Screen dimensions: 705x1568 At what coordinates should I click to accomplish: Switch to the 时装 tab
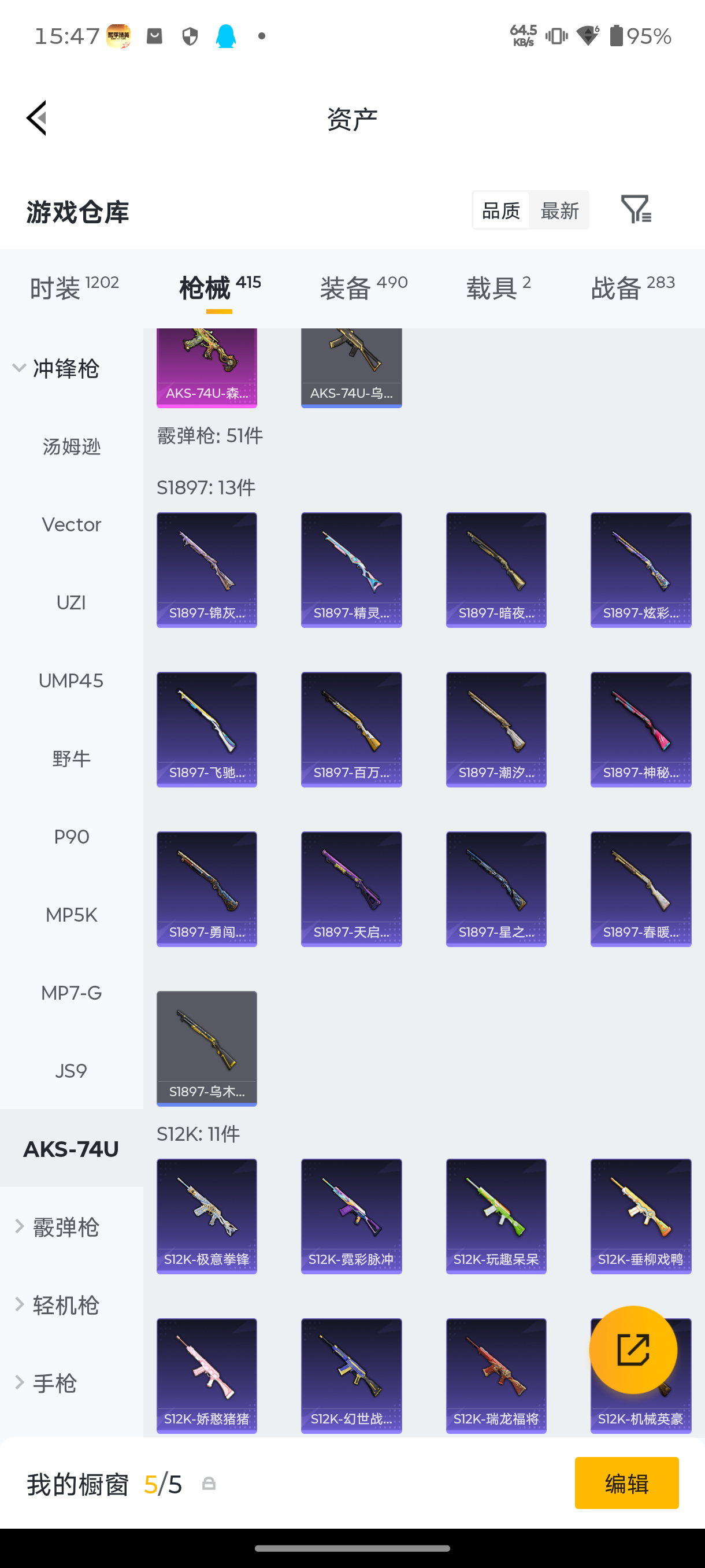74,287
